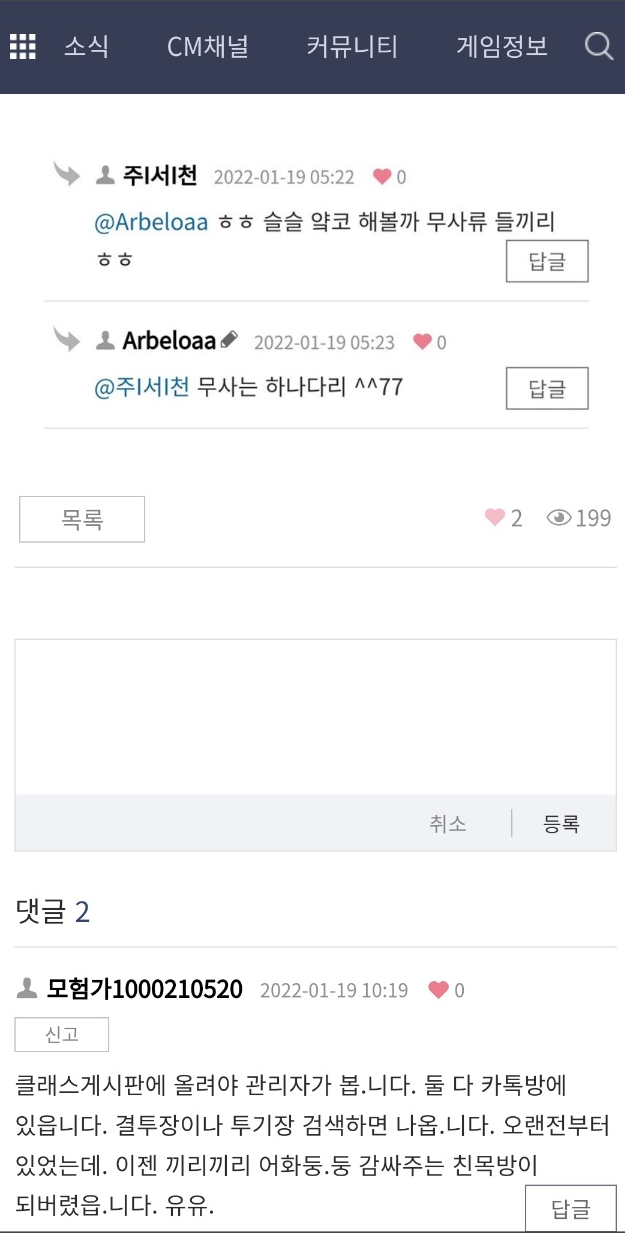The height and width of the screenshot is (1233, 625).
Task: Return to the list via 목록
Action: point(82,519)
